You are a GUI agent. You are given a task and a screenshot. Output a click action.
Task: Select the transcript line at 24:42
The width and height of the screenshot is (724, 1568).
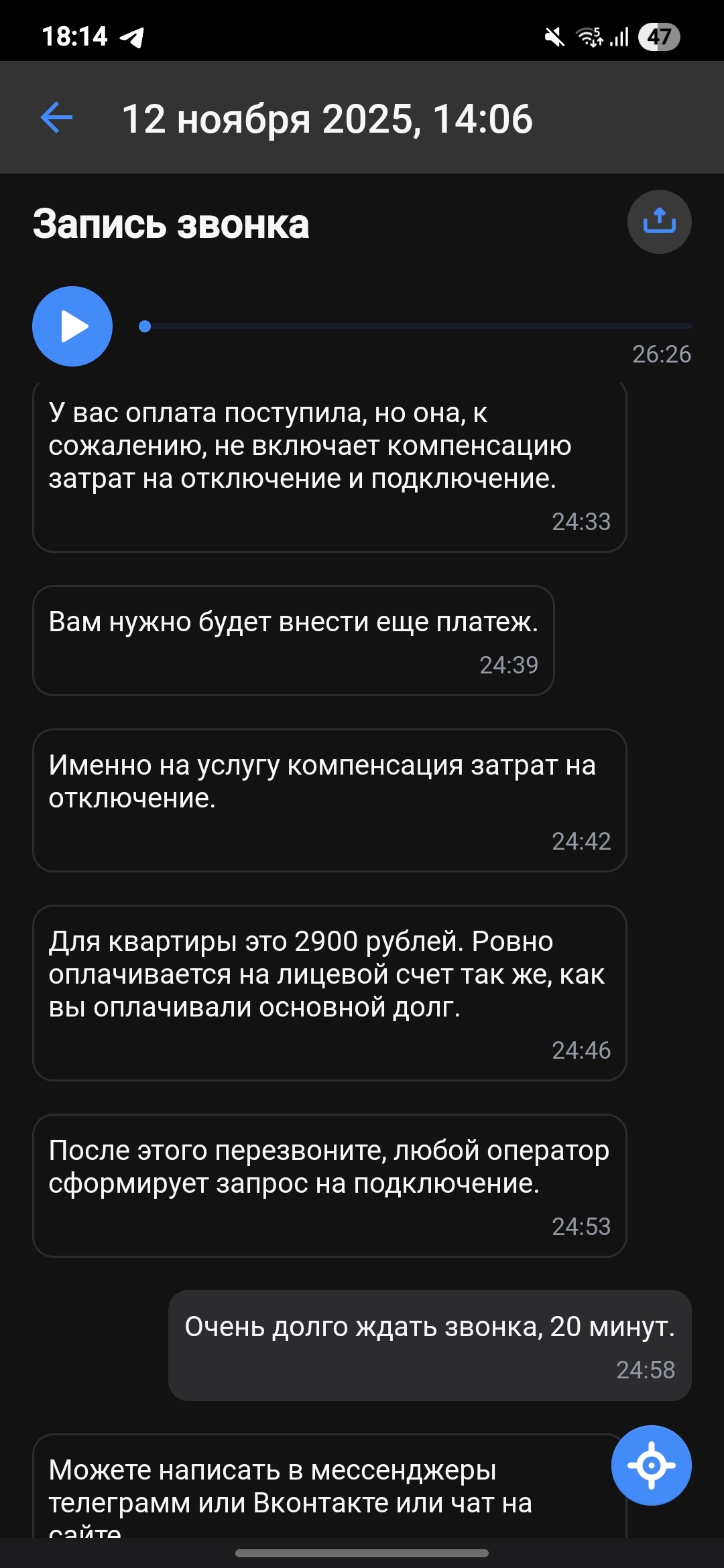coord(328,799)
